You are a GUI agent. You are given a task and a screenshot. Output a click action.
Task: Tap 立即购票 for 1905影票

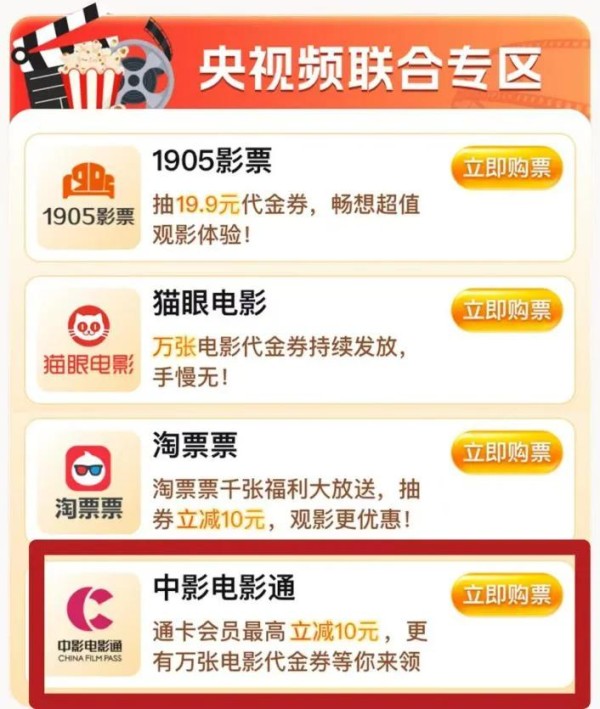(x=506, y=167)
